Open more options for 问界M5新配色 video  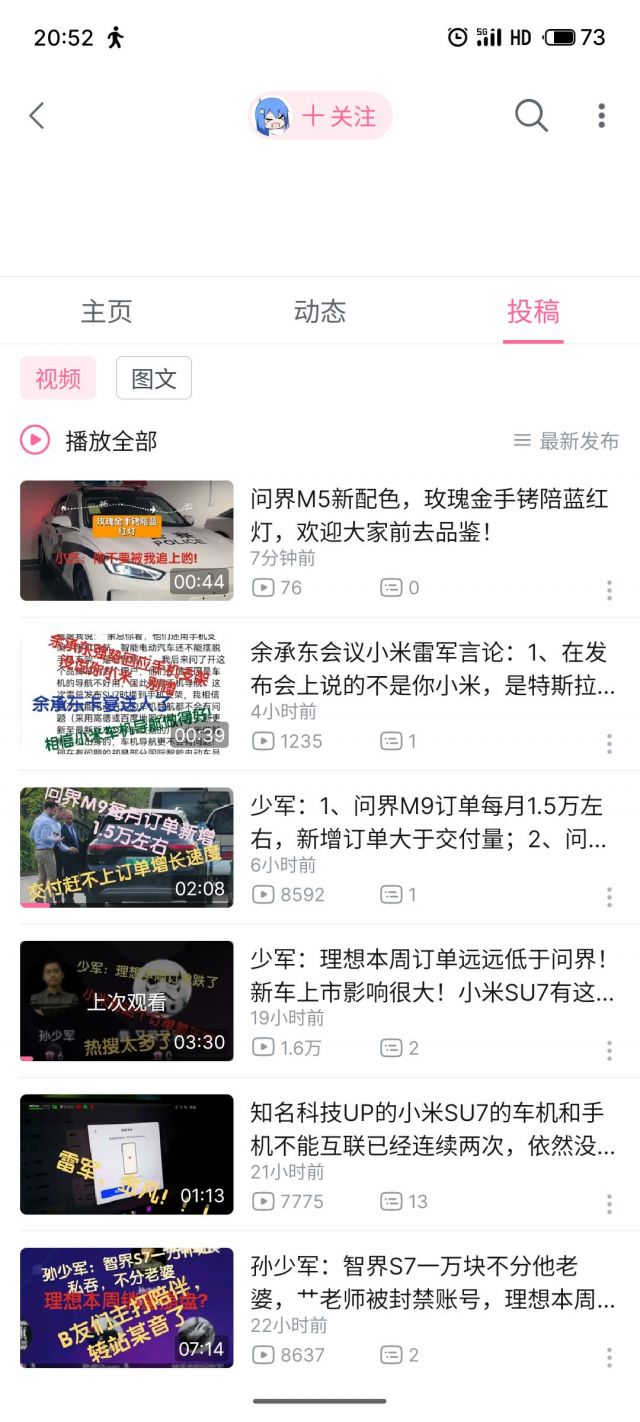pos(609,590)
